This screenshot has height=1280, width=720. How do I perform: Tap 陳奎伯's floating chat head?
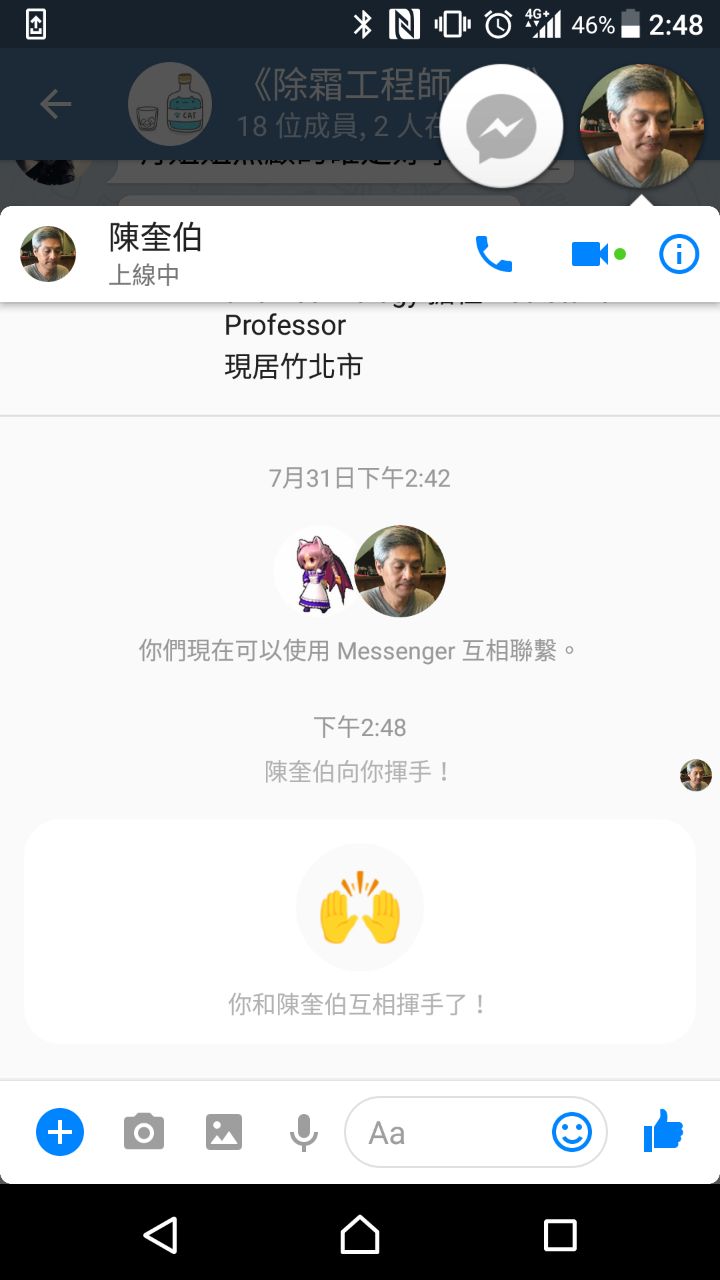coord(642,127)
